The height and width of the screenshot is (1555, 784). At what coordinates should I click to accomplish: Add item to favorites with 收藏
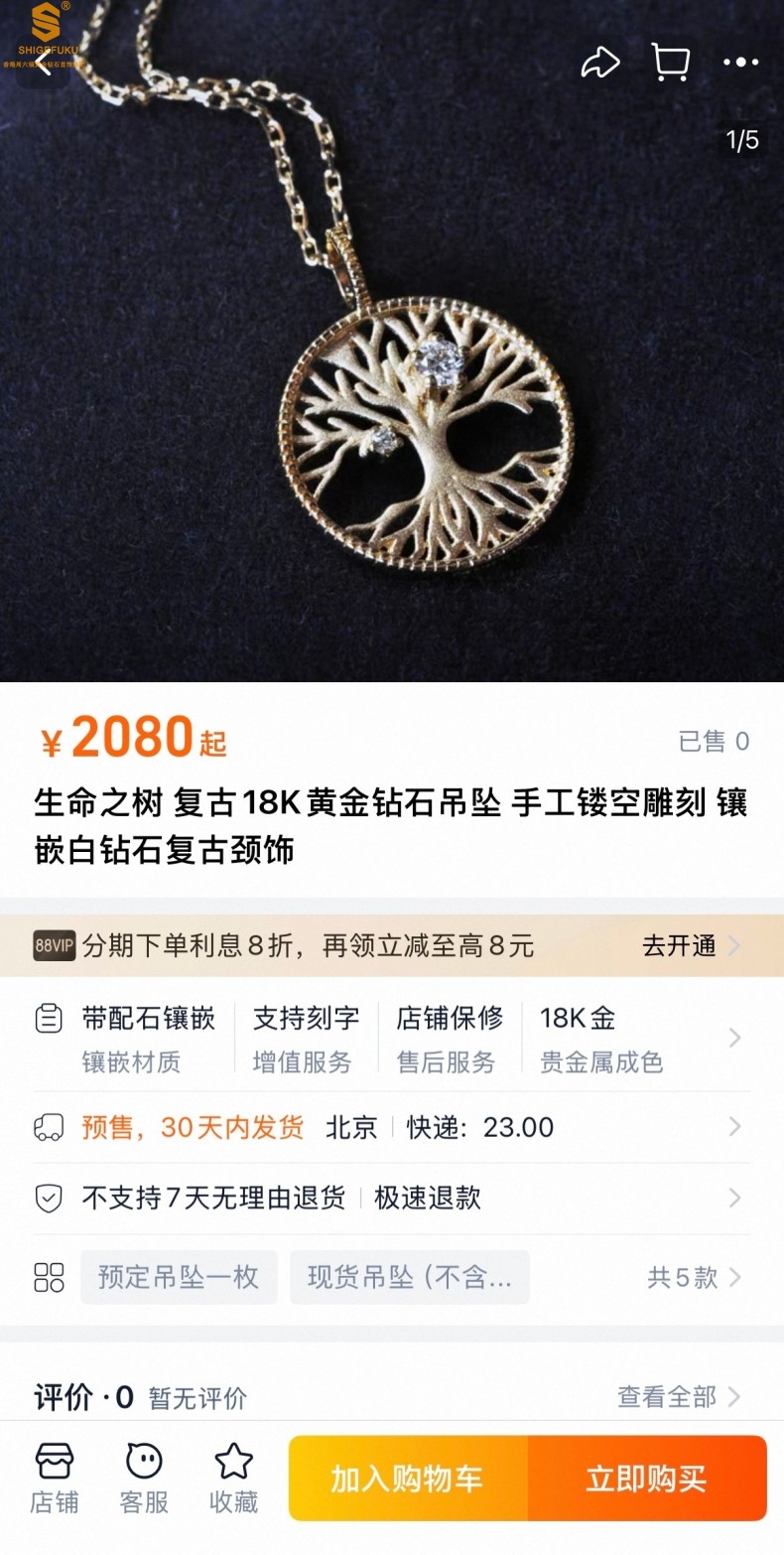(234, 1479)
